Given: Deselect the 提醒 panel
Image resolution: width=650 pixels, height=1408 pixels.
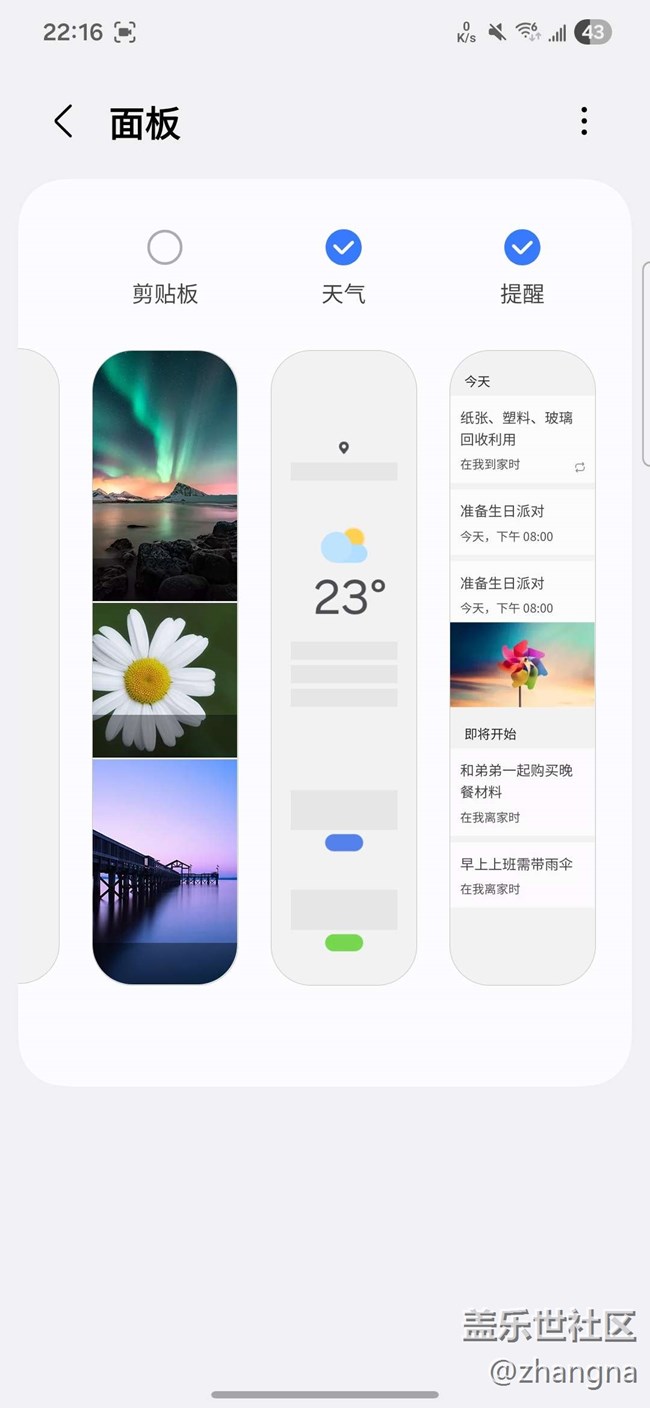Looking at the screenshot, I should [x=522, y=247].
